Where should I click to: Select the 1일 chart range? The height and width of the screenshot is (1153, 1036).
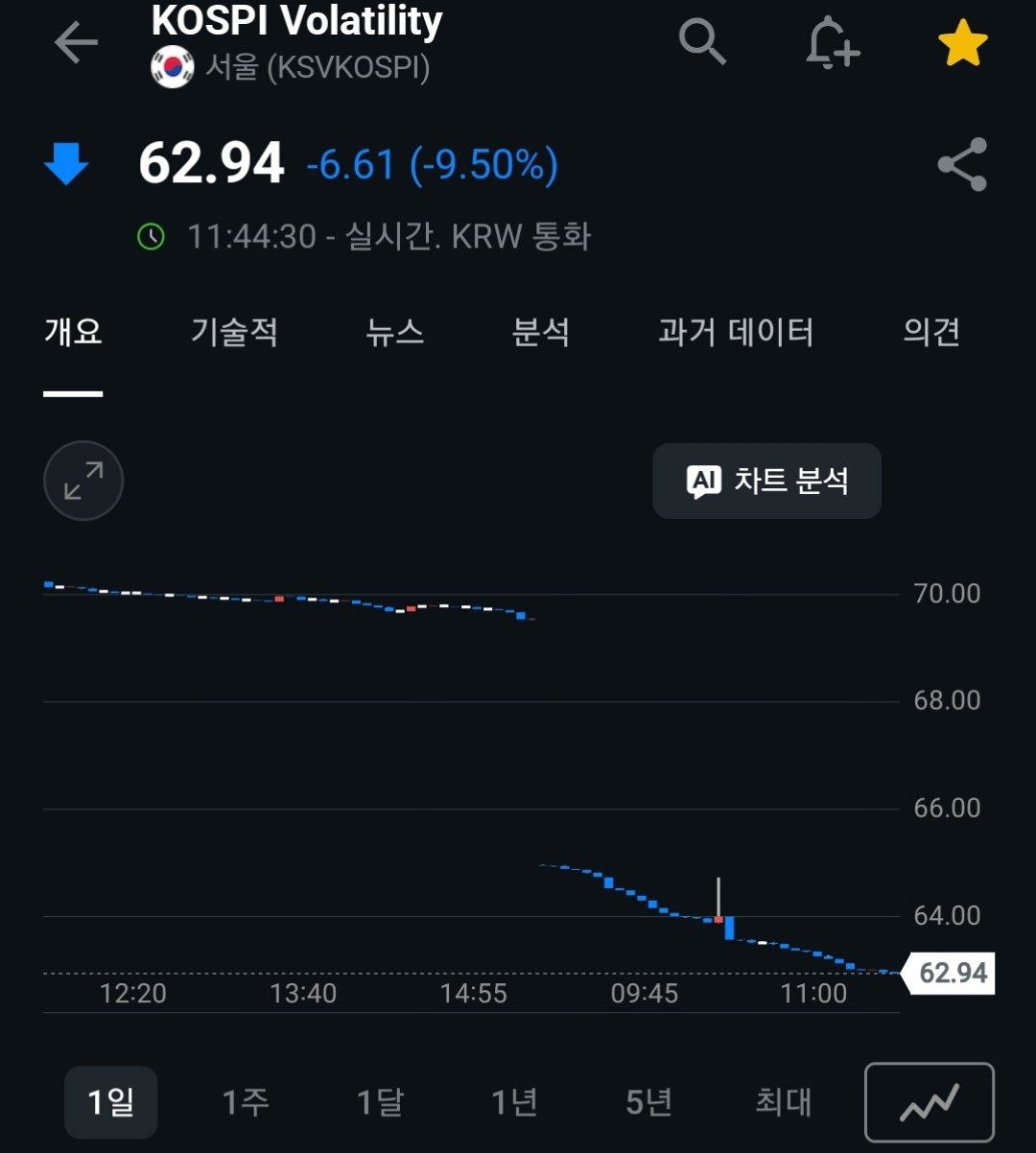point(110,1102)
